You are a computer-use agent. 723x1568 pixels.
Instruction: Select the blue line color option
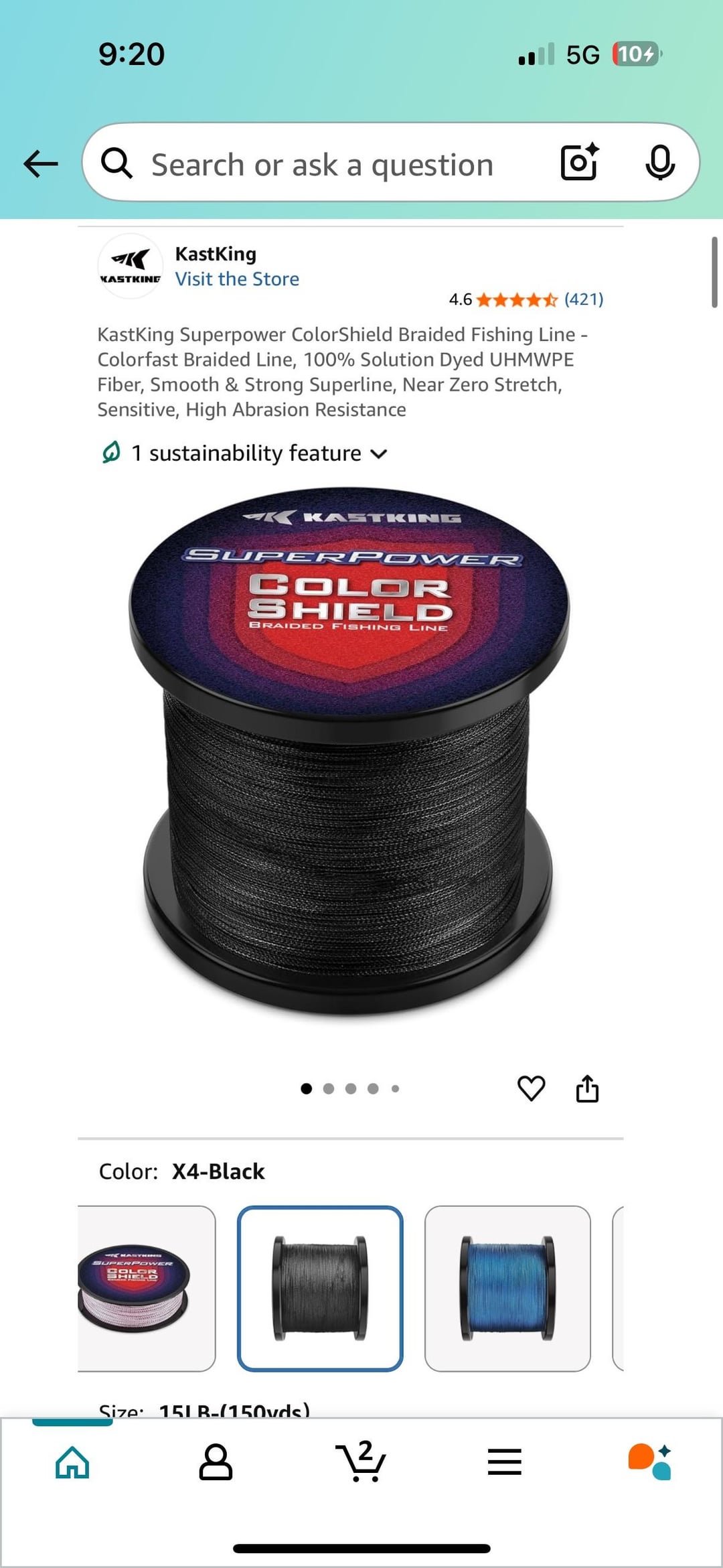point(507,1288)
